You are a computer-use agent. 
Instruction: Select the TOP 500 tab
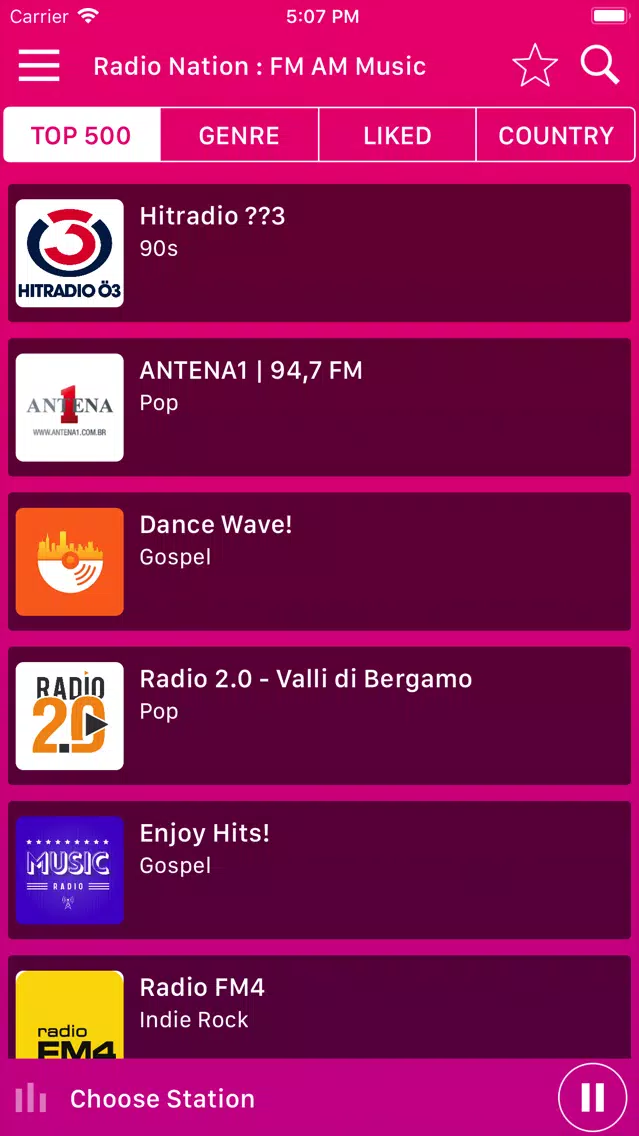tap(81, 135)
